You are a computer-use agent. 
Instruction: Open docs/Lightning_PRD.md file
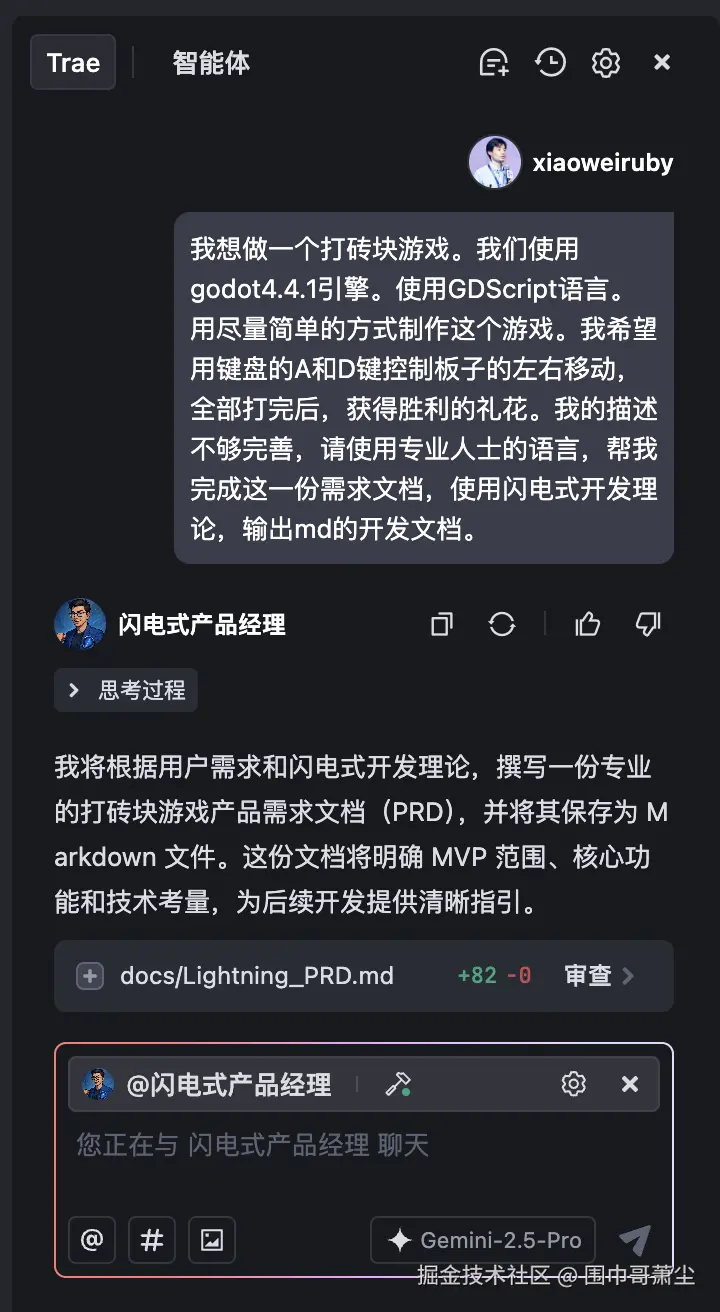(x=256, y=976)
